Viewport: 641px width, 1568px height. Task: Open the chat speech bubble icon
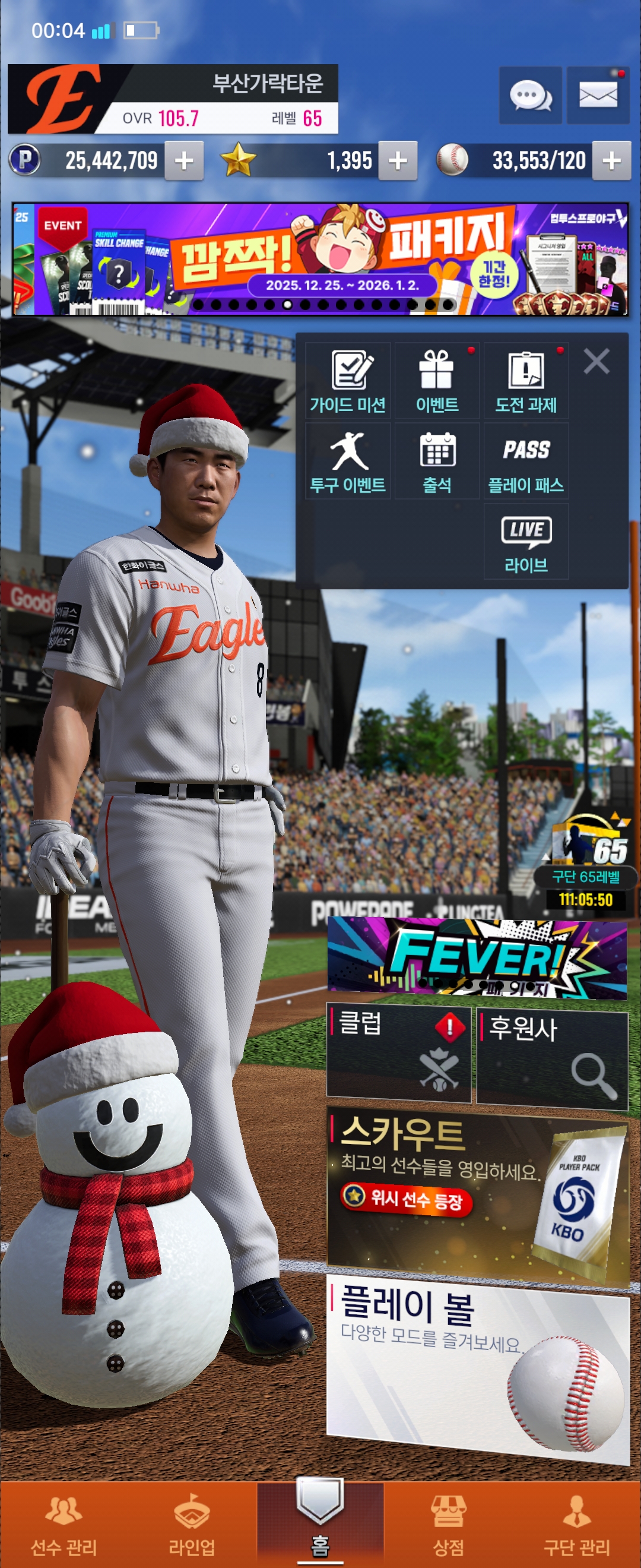pyautogui.click(x=529, y=96)
